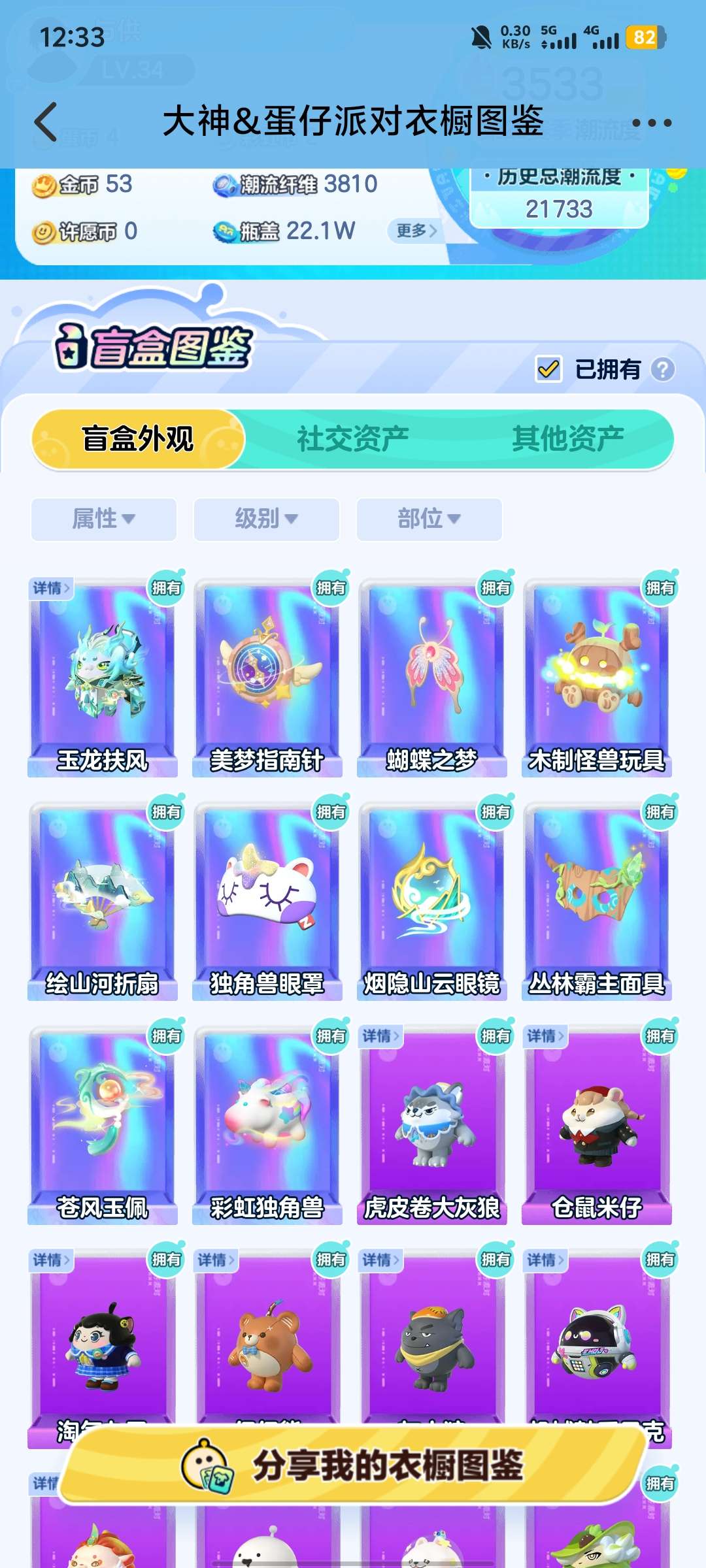Viewport: 706px width, 1568px height.
Task: Switch to the 社交资产 tab
Action: coord(353,438)
